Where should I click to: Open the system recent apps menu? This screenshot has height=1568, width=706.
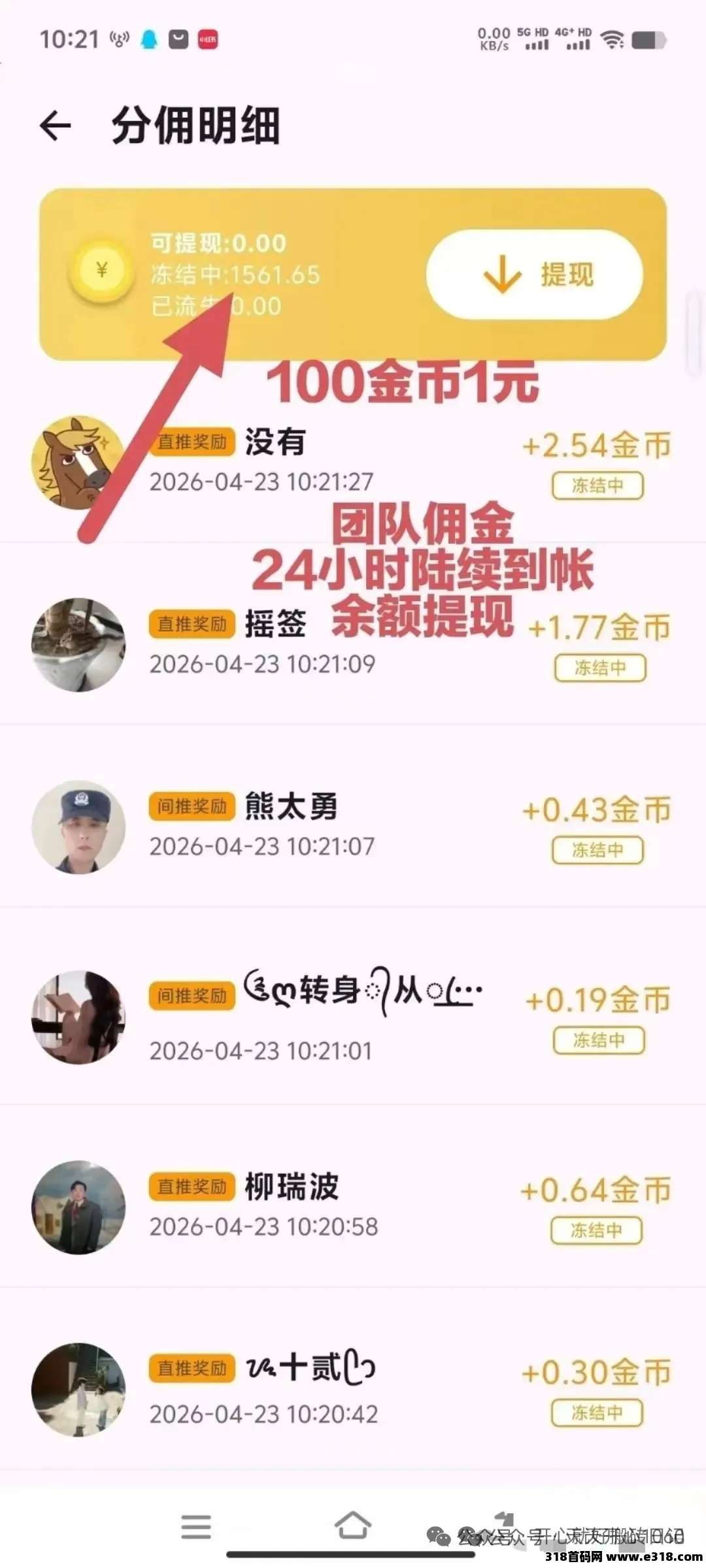pos(195,1527)
